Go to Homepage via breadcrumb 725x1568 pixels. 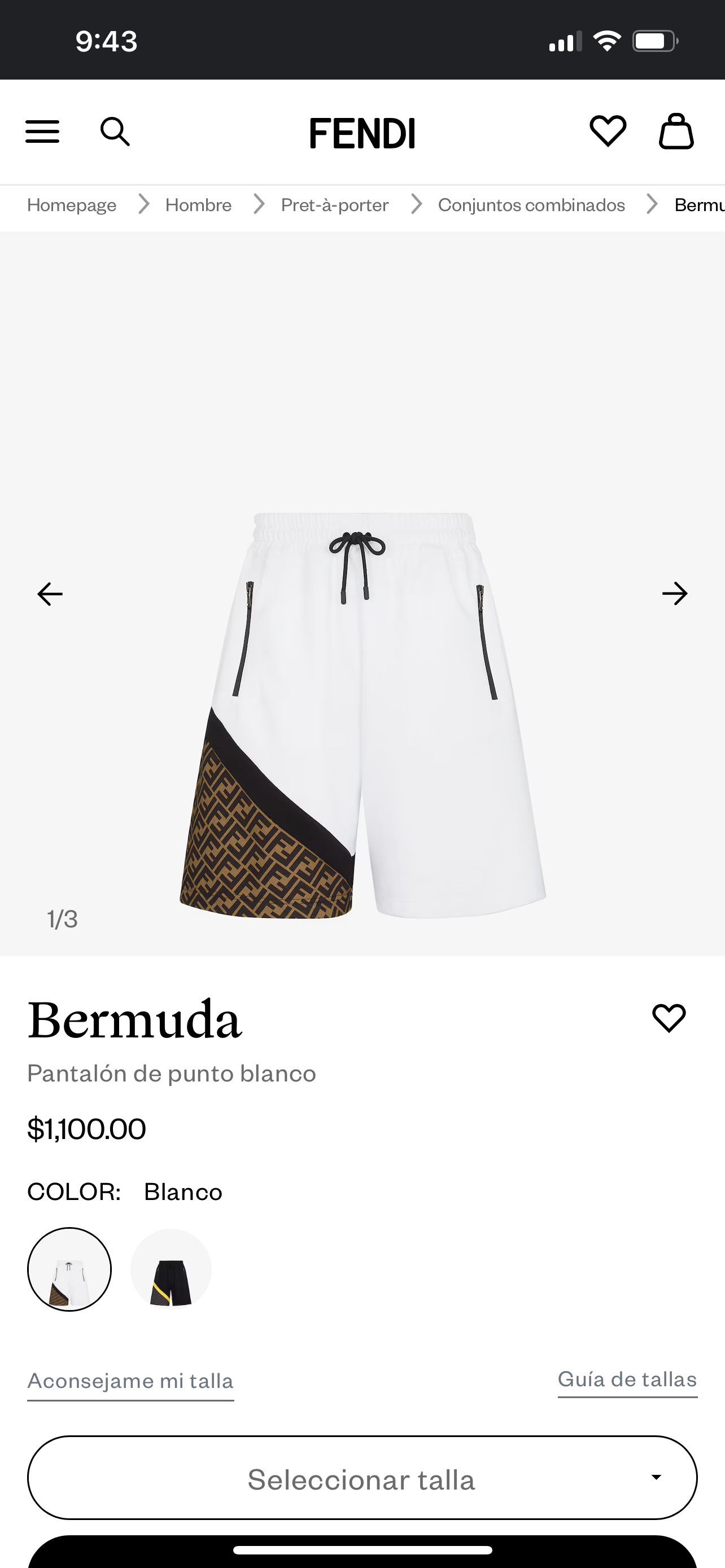click(71, 205)
